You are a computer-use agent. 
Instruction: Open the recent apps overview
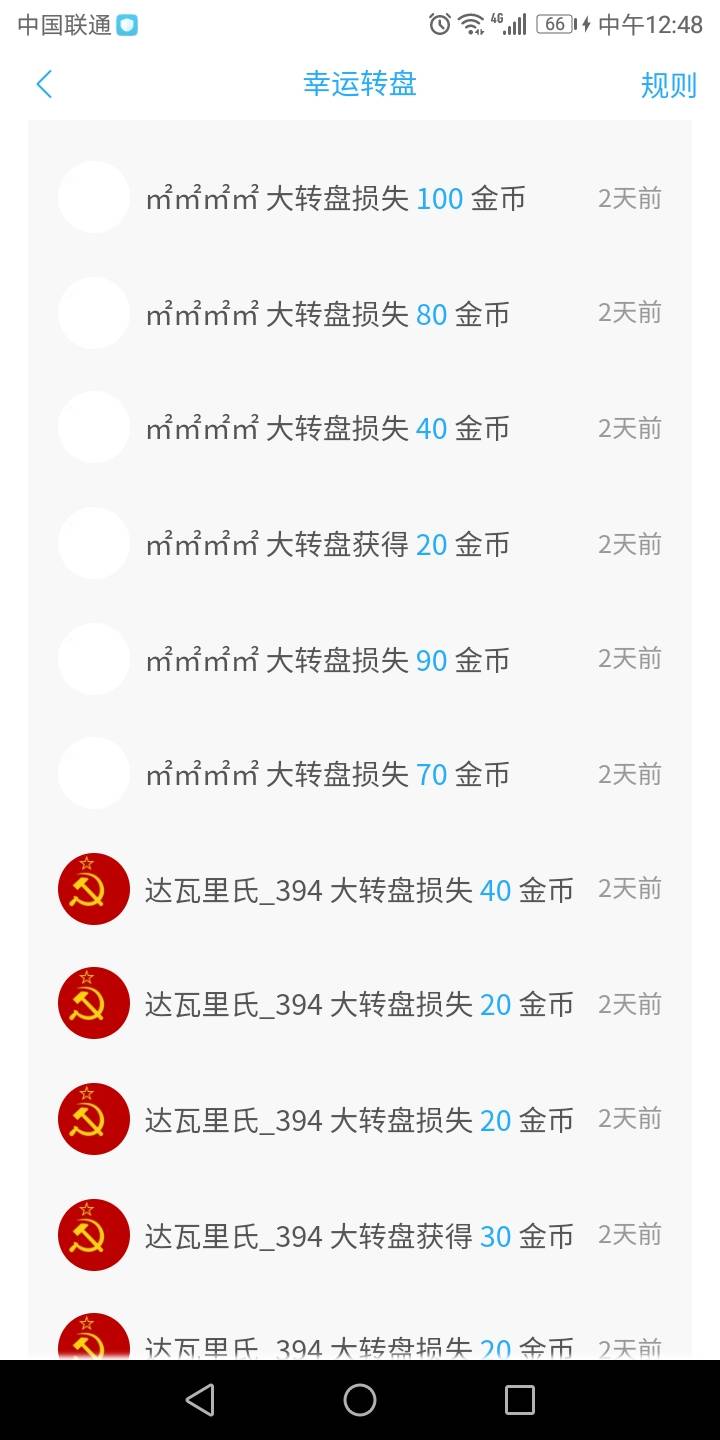click(519, 1400)
